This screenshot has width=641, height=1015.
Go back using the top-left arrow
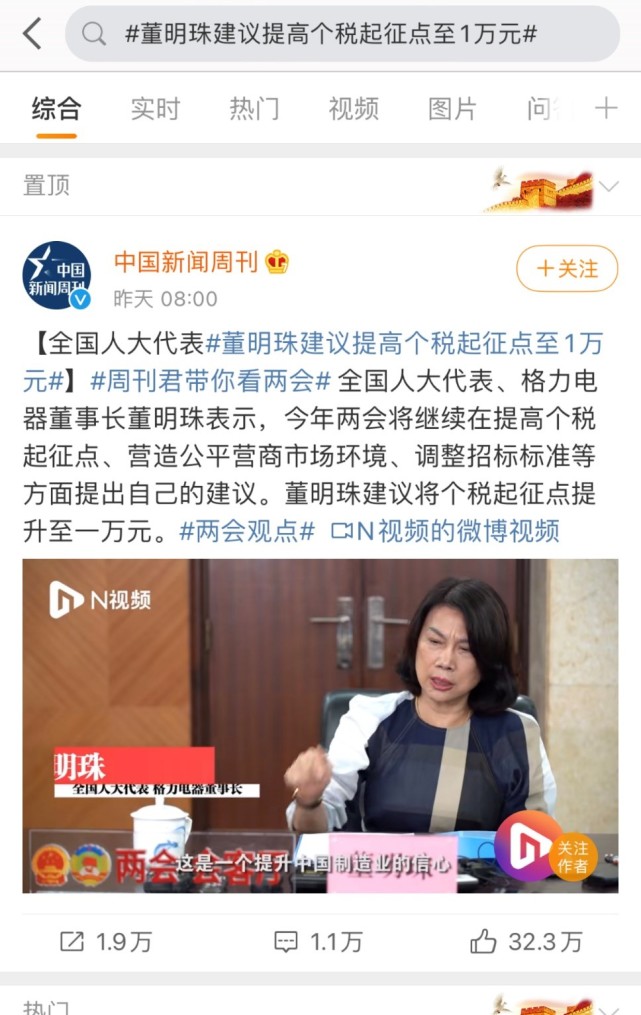(32, 34)
